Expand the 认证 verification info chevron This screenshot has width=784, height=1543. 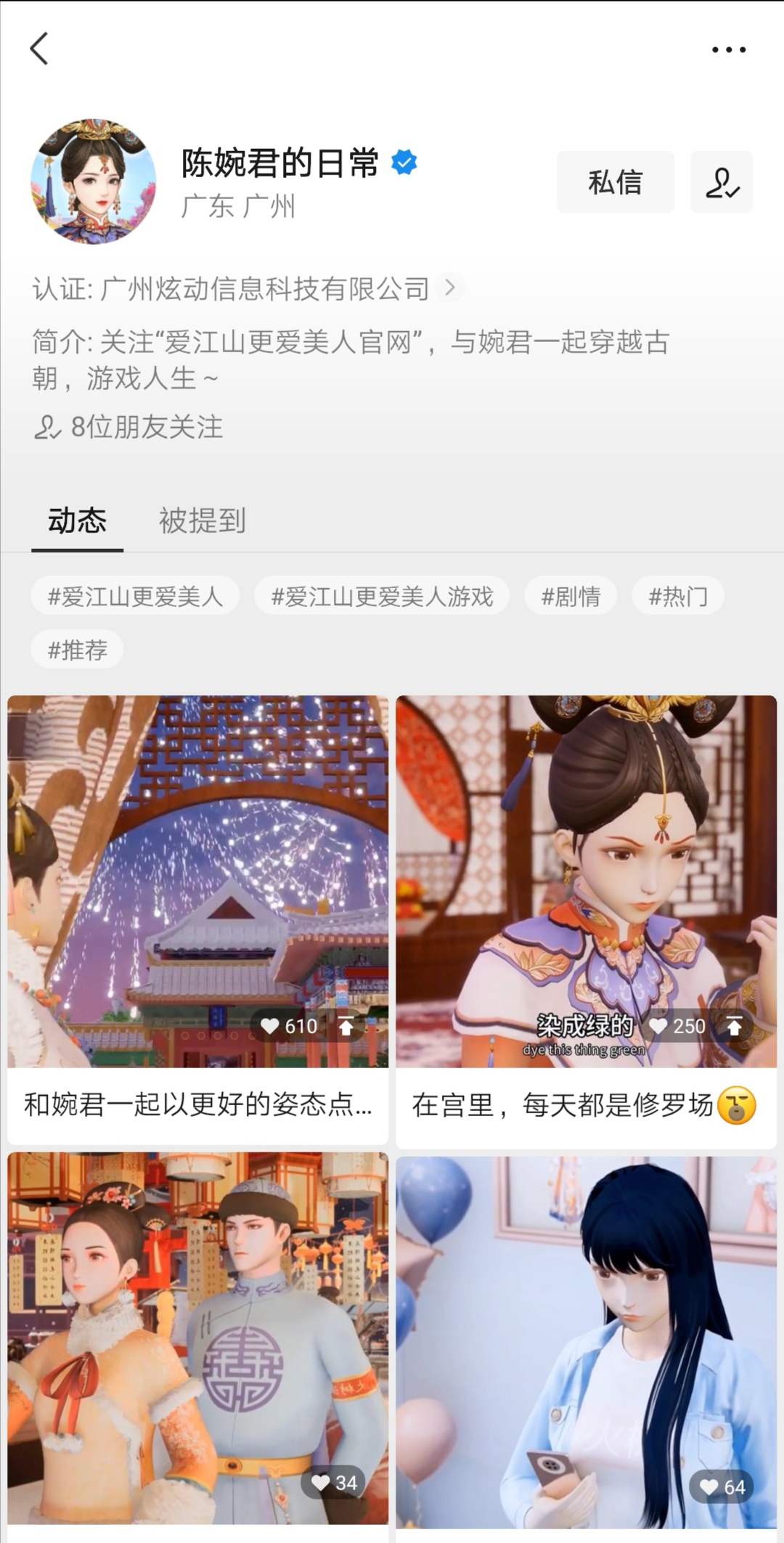tap(450, 288)
